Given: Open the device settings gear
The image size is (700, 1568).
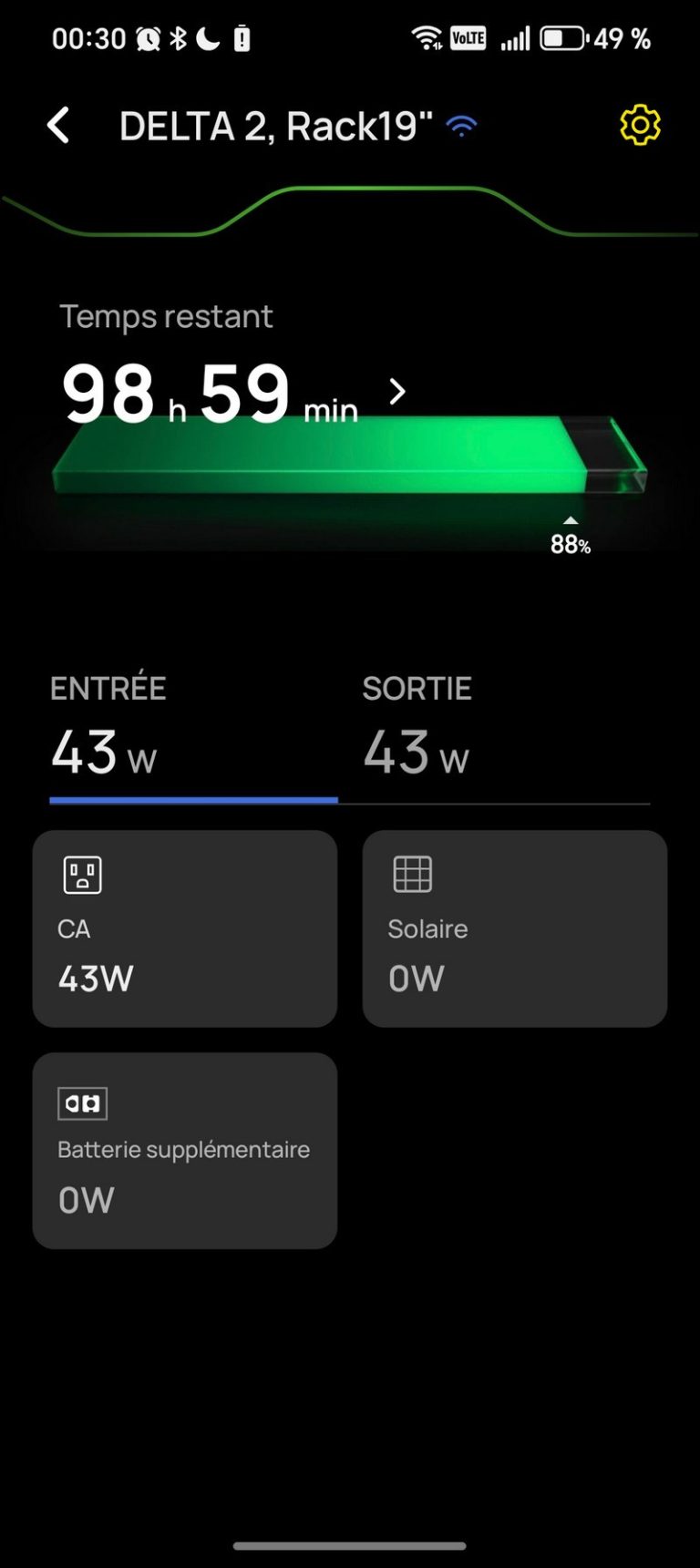Looking at the screenshot, I should (x=640, y=125).
